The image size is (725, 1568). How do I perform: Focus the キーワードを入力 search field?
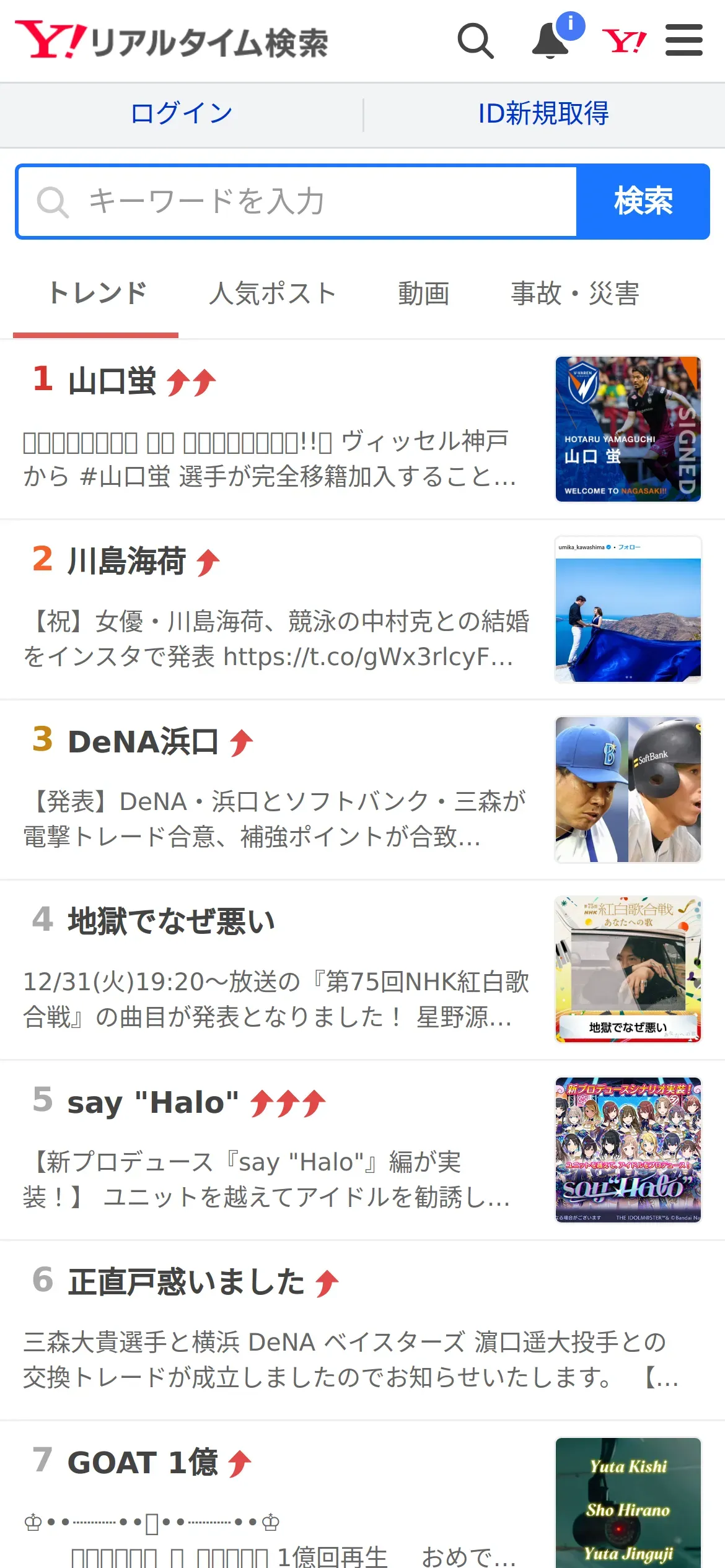297,202
